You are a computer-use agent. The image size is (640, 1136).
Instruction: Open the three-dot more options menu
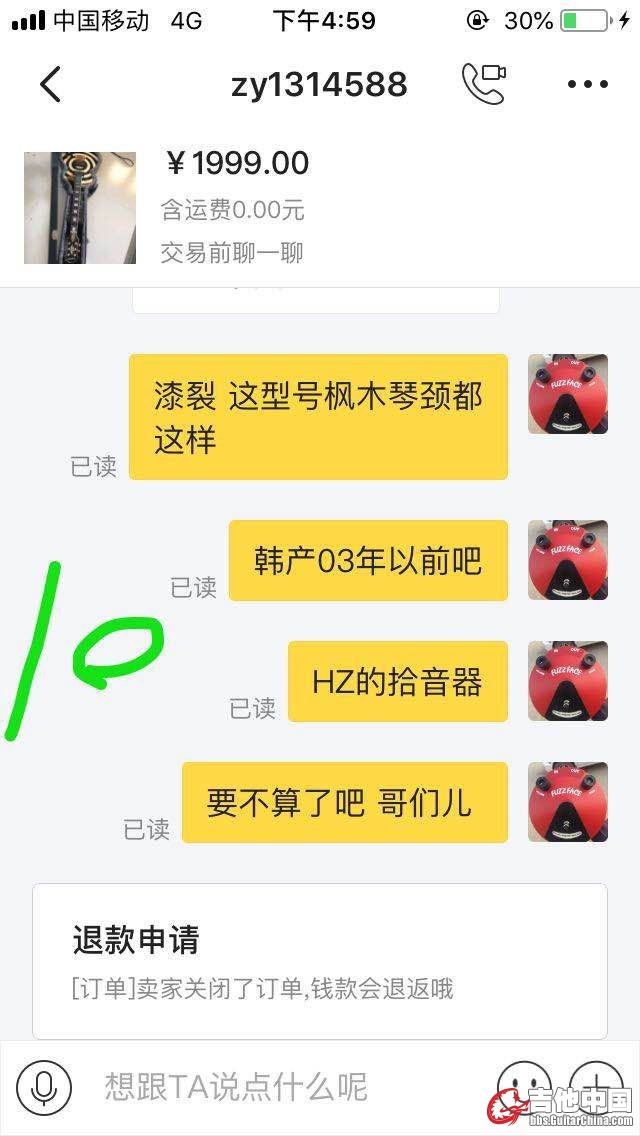point(588,85)
